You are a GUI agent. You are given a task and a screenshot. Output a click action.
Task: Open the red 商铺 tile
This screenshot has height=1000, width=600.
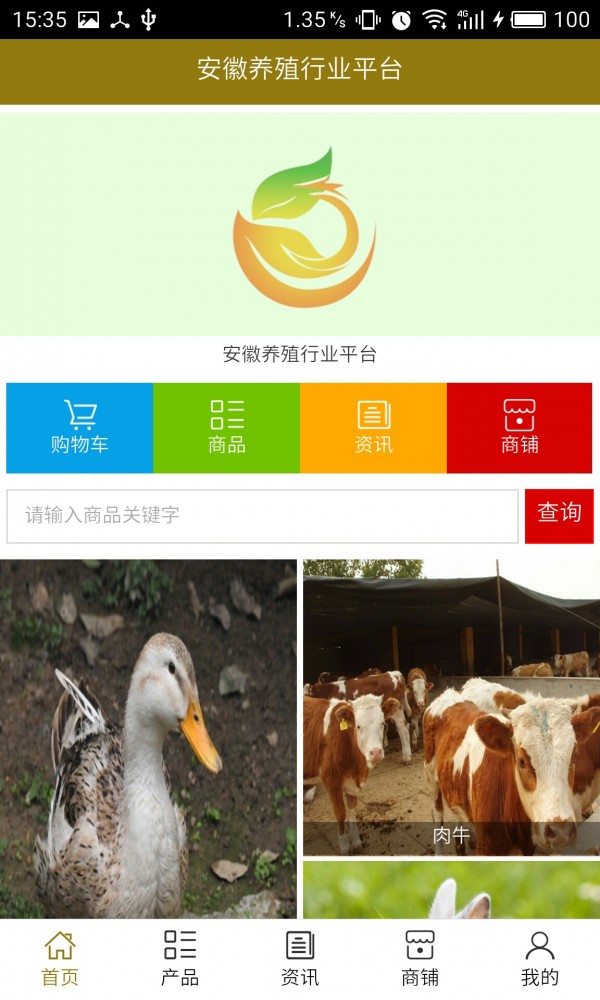[x=519, y=428]
